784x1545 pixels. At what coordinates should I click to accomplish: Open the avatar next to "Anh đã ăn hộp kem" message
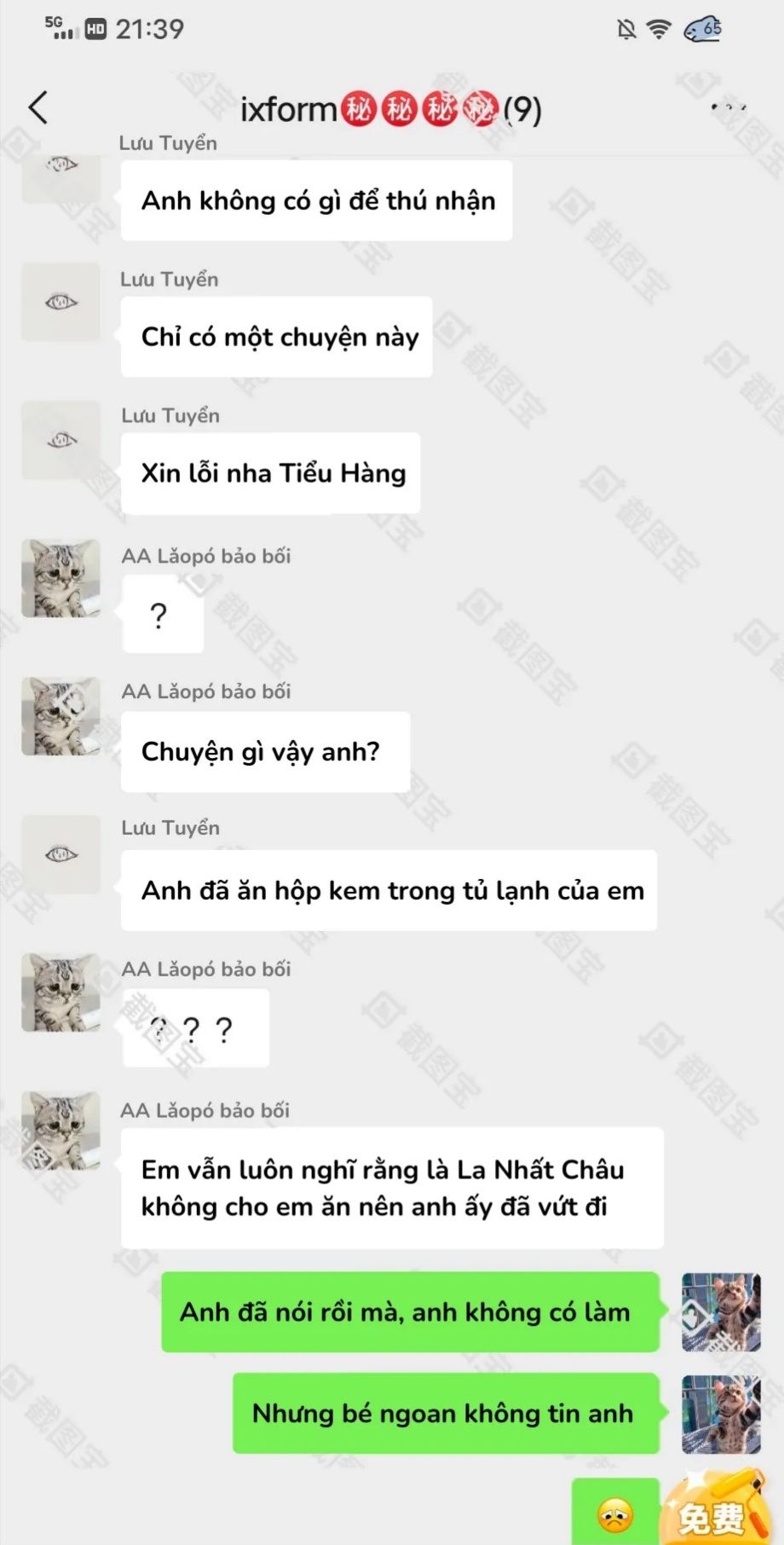(x=61, y=854)
